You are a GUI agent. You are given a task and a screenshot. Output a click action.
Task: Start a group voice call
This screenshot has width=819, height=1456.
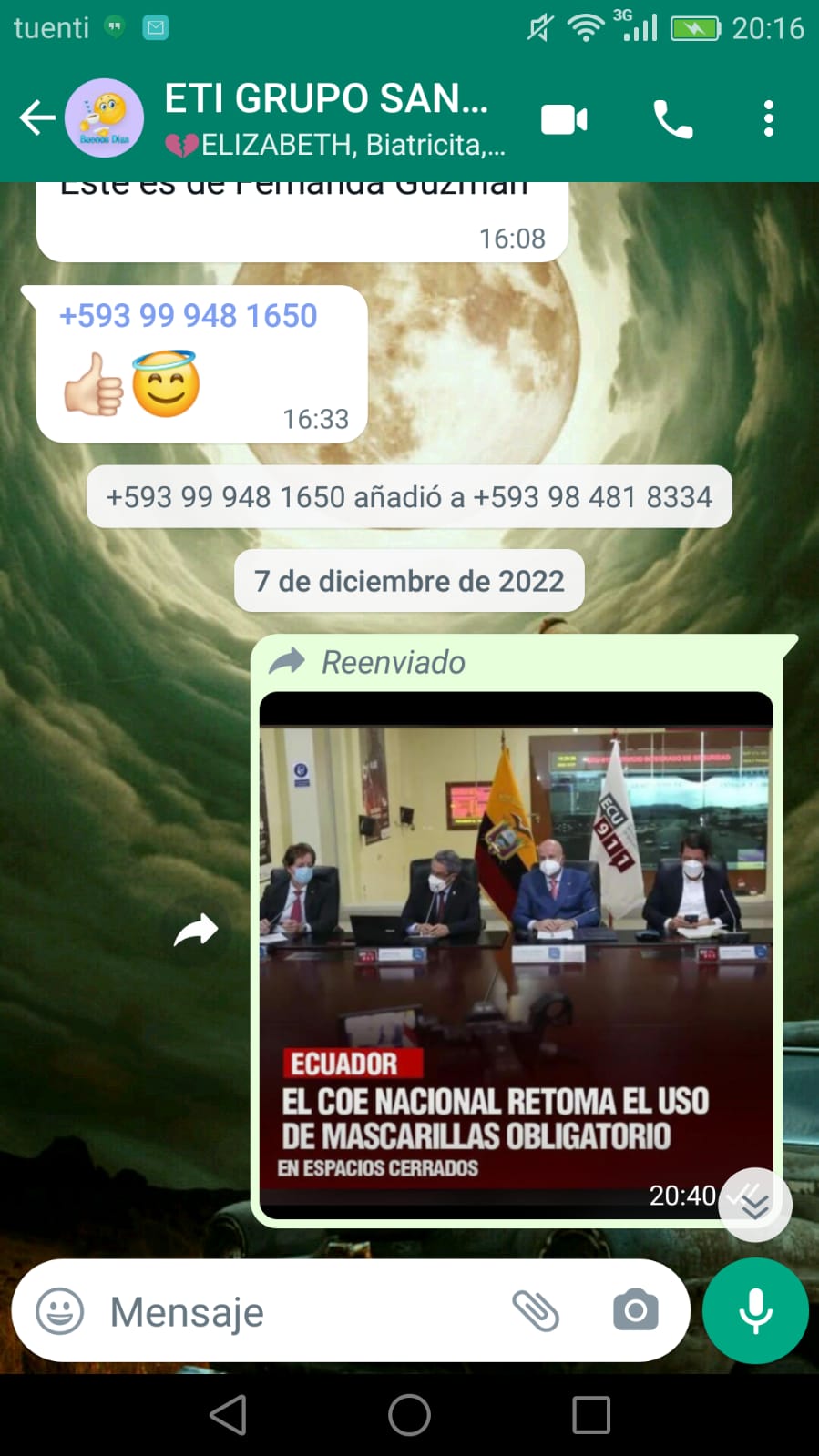pyautogui.click(x=673, y=119)
